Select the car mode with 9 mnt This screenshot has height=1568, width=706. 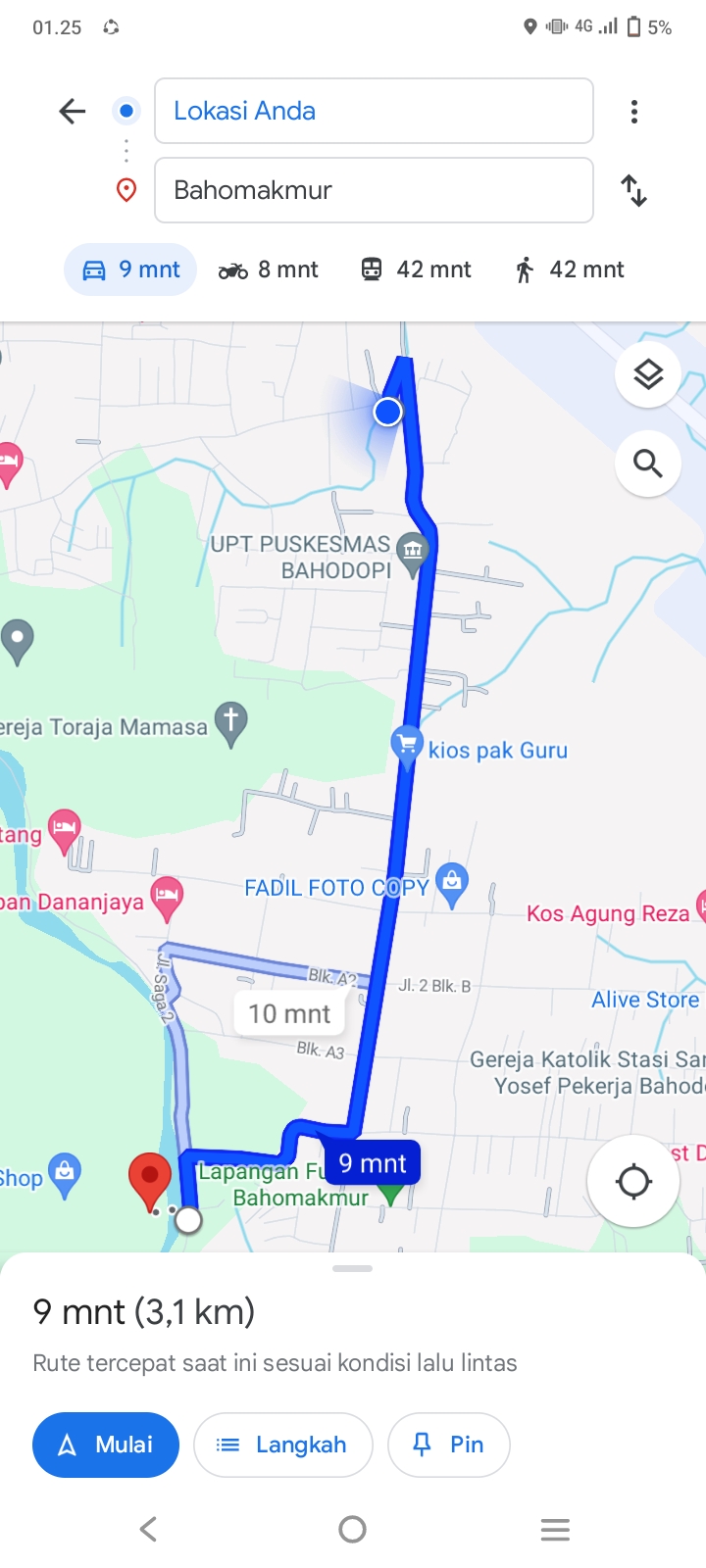[x=130, y=269]
